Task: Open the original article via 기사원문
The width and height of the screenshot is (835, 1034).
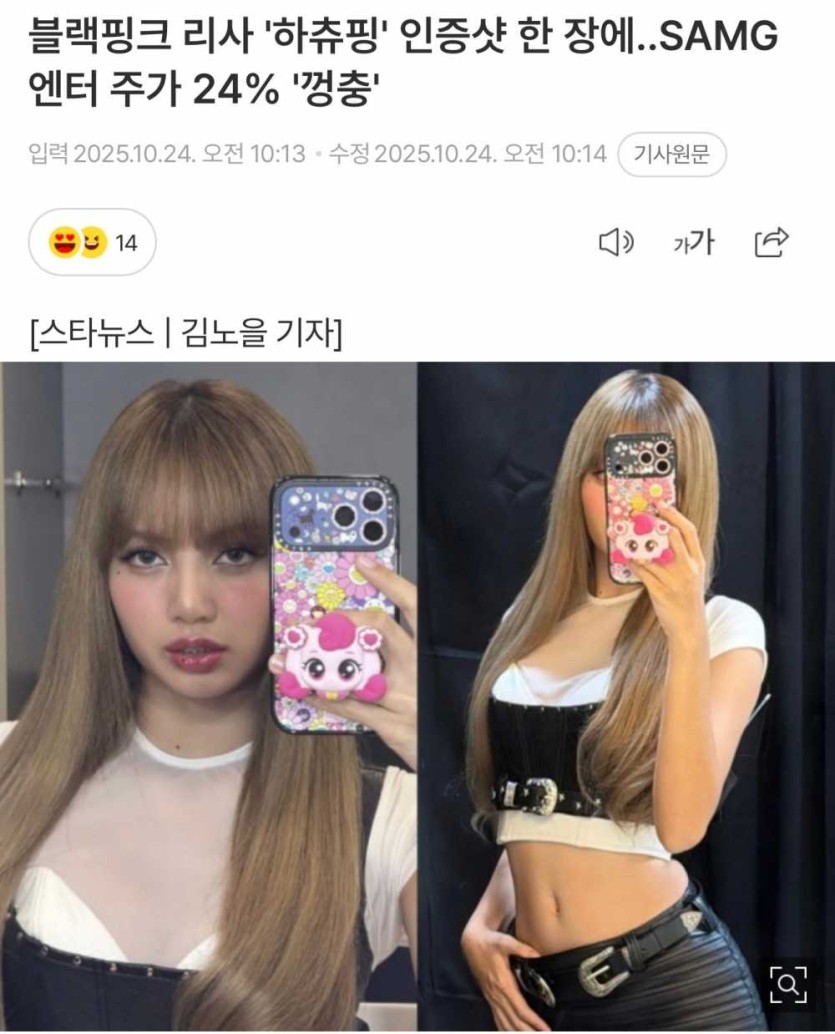Action: (672, 155)
